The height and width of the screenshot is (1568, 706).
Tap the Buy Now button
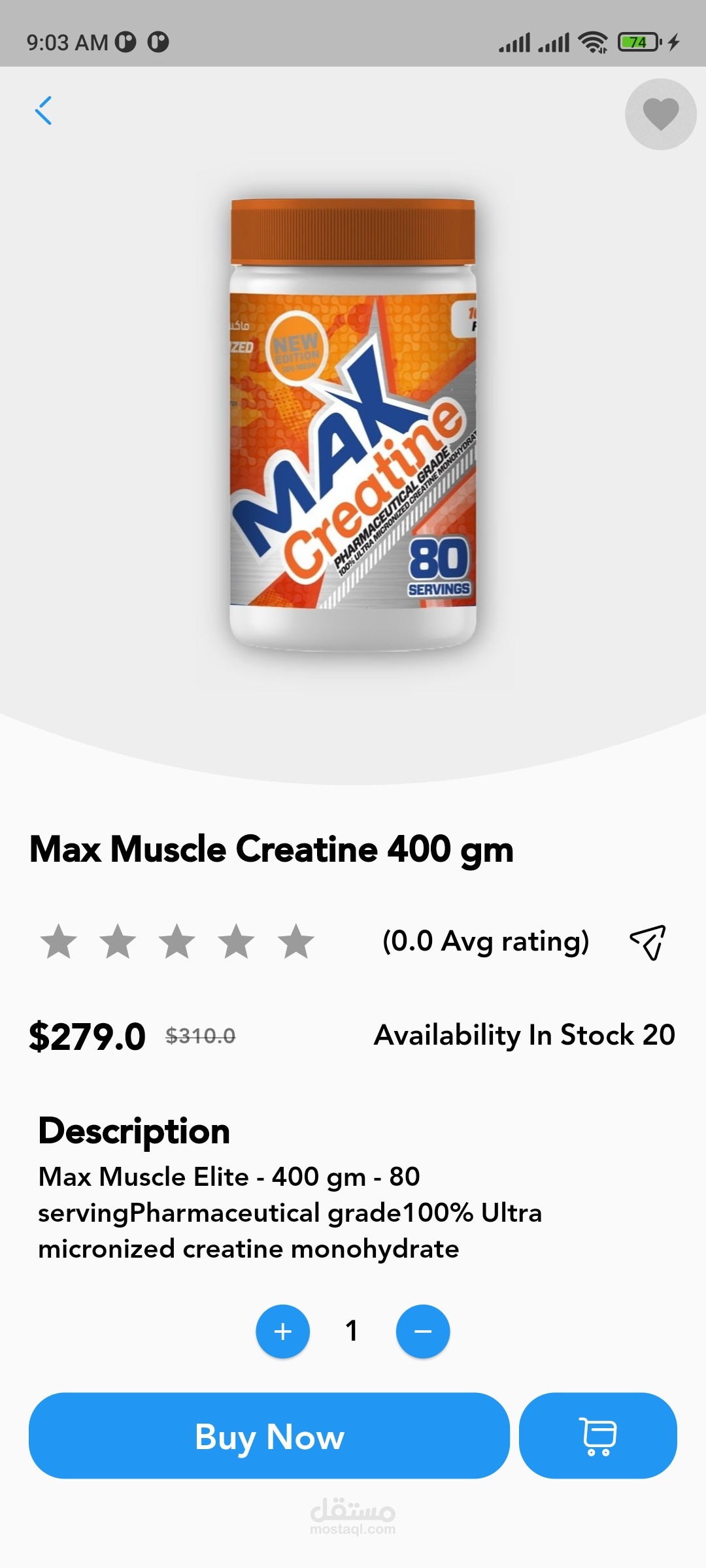point(269,1435)
